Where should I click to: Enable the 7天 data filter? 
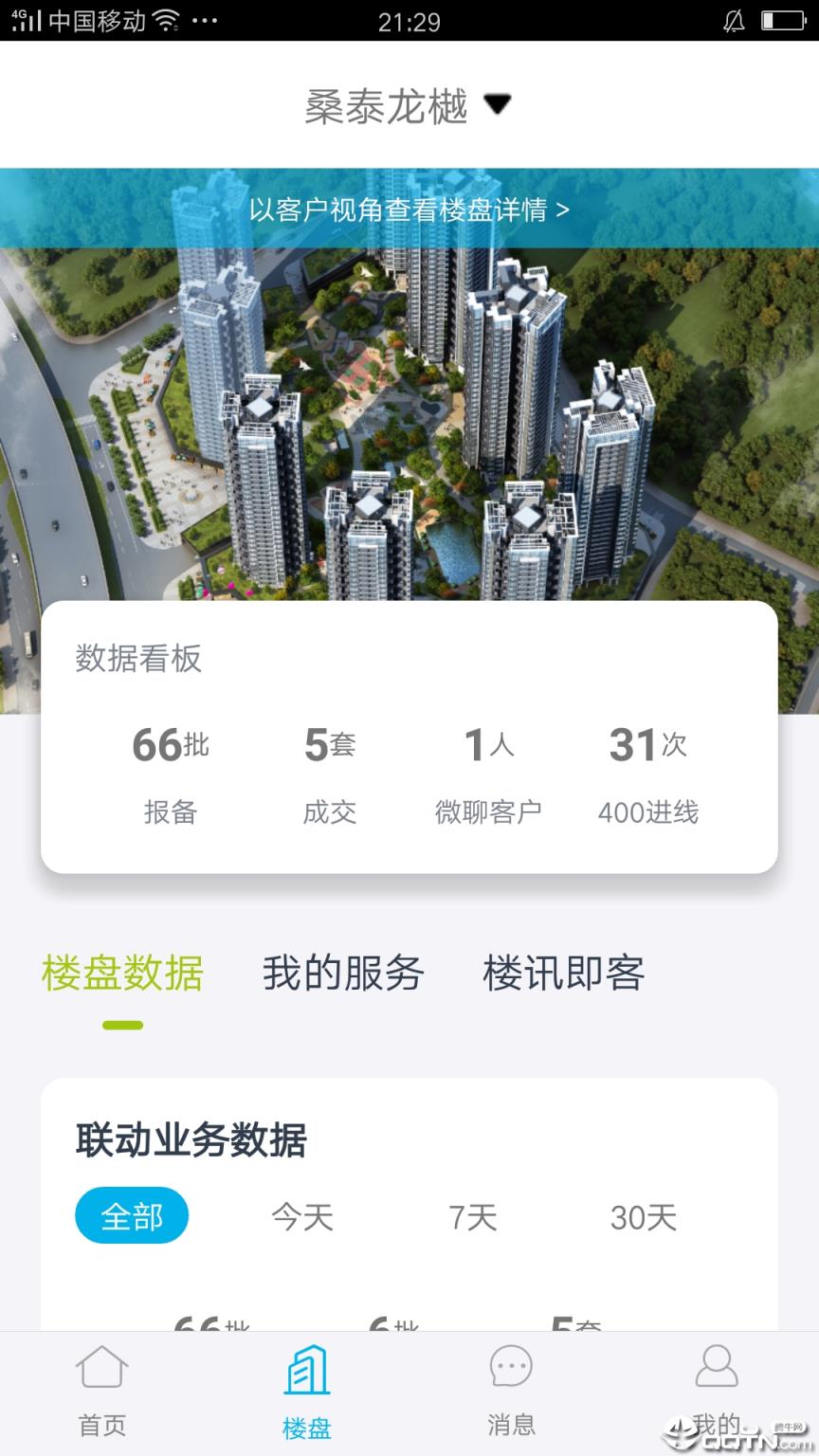tap(474, 1214)
